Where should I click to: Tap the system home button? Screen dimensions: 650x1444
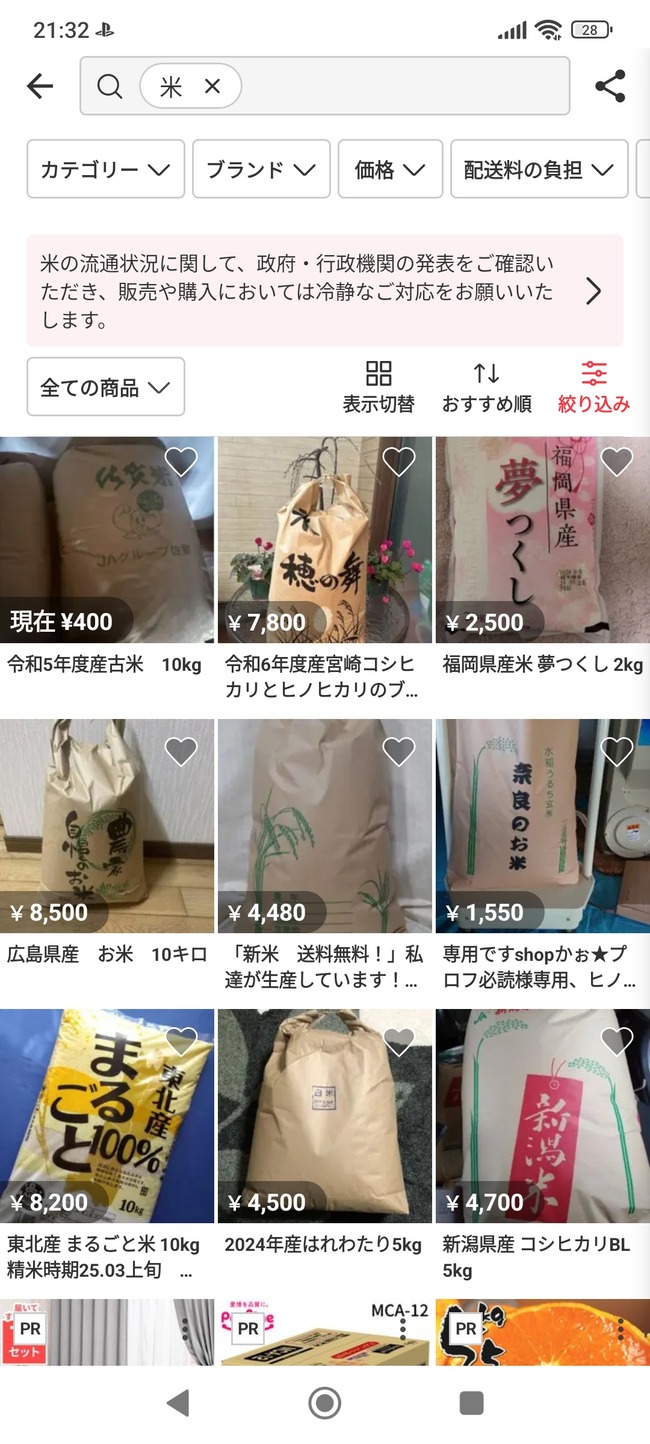click(x=324, y=1402)
